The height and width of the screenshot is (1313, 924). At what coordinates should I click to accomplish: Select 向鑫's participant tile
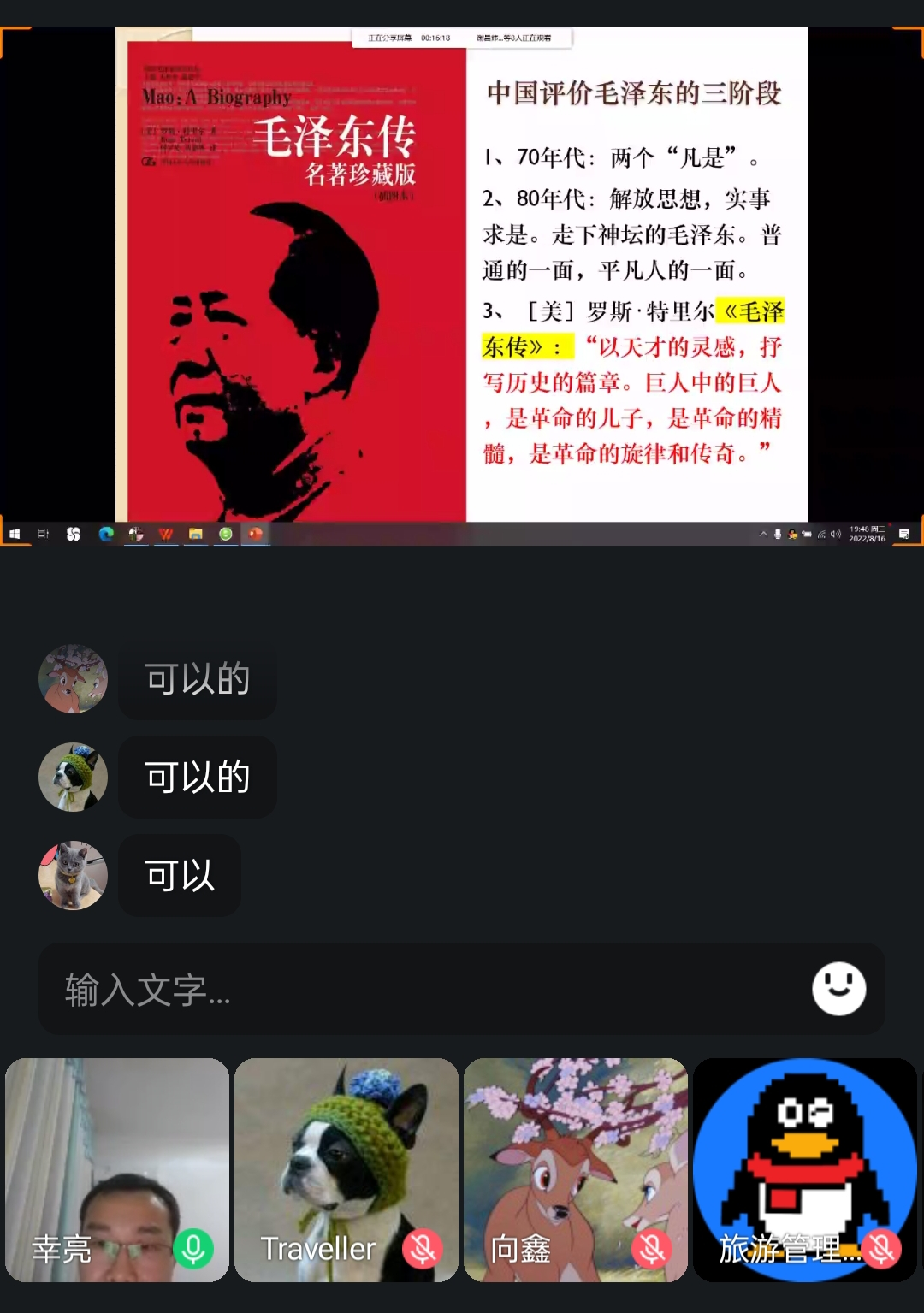coord(576,1169)
